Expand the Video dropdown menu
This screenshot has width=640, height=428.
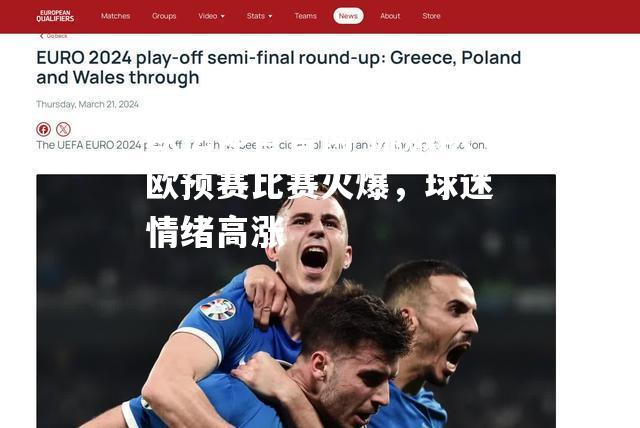(x=211, y=16)
